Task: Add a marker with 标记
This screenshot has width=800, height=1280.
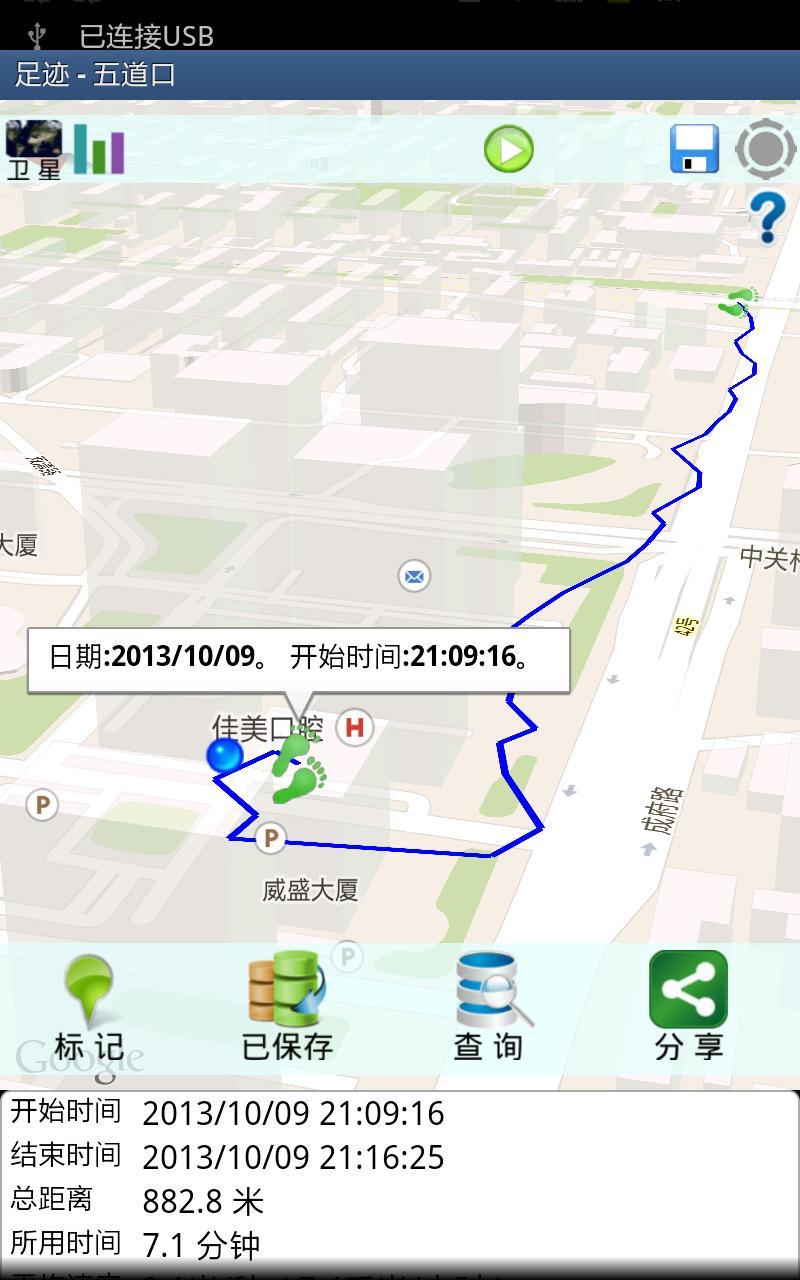Action: (89, 1007)
